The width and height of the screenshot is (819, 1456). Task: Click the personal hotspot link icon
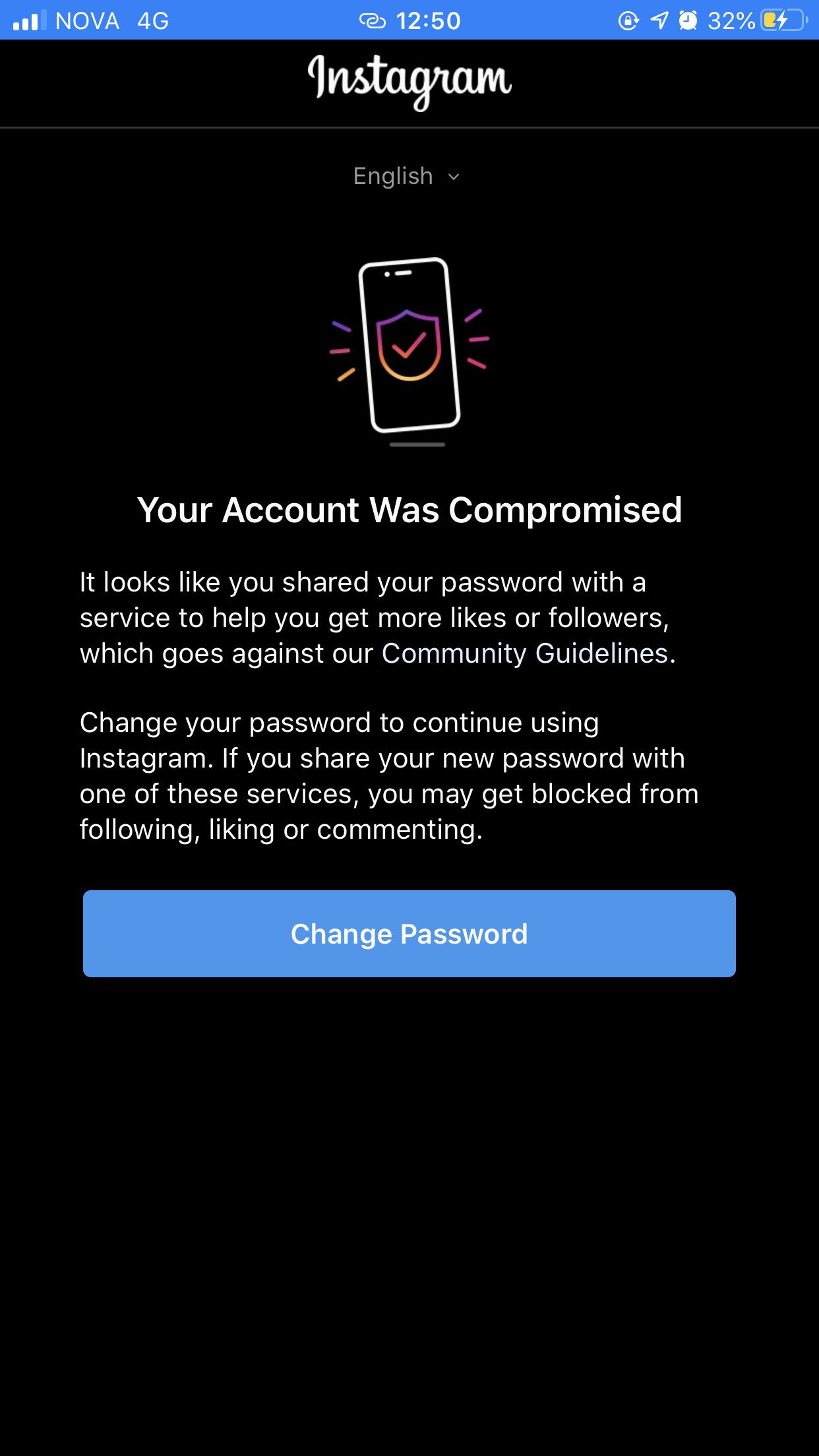[373, 20]
